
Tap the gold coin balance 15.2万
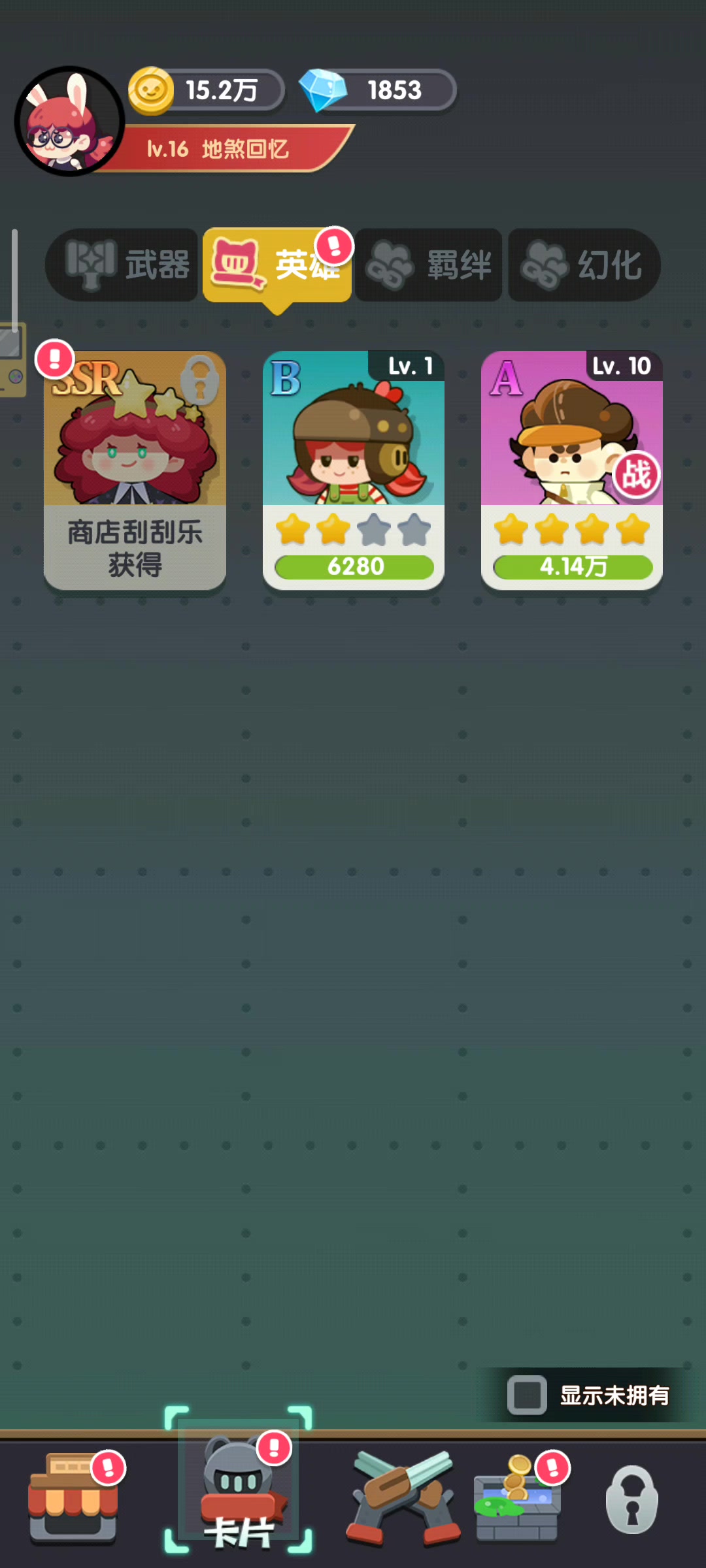click(208, 90)
